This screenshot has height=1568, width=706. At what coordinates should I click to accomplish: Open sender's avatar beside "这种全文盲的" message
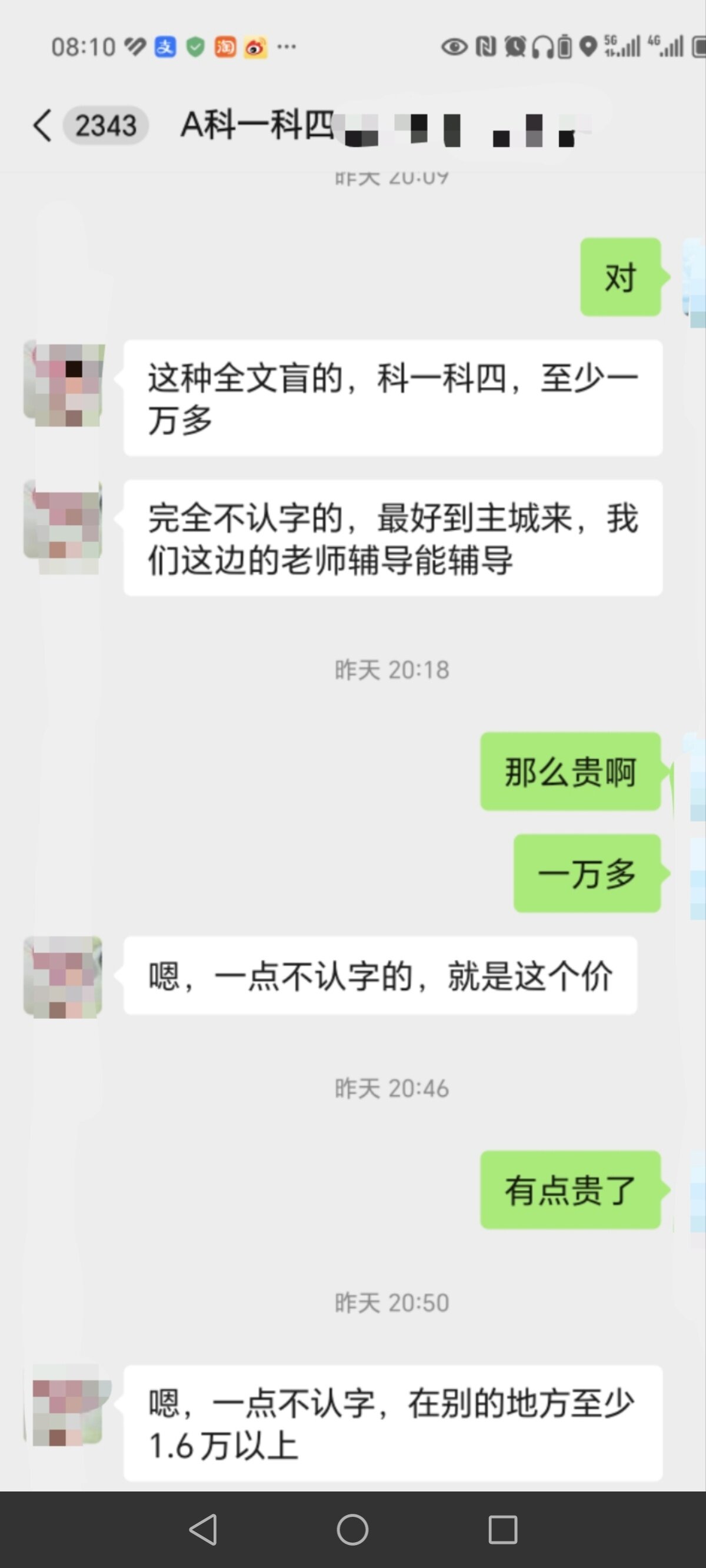tap(64, 385)
